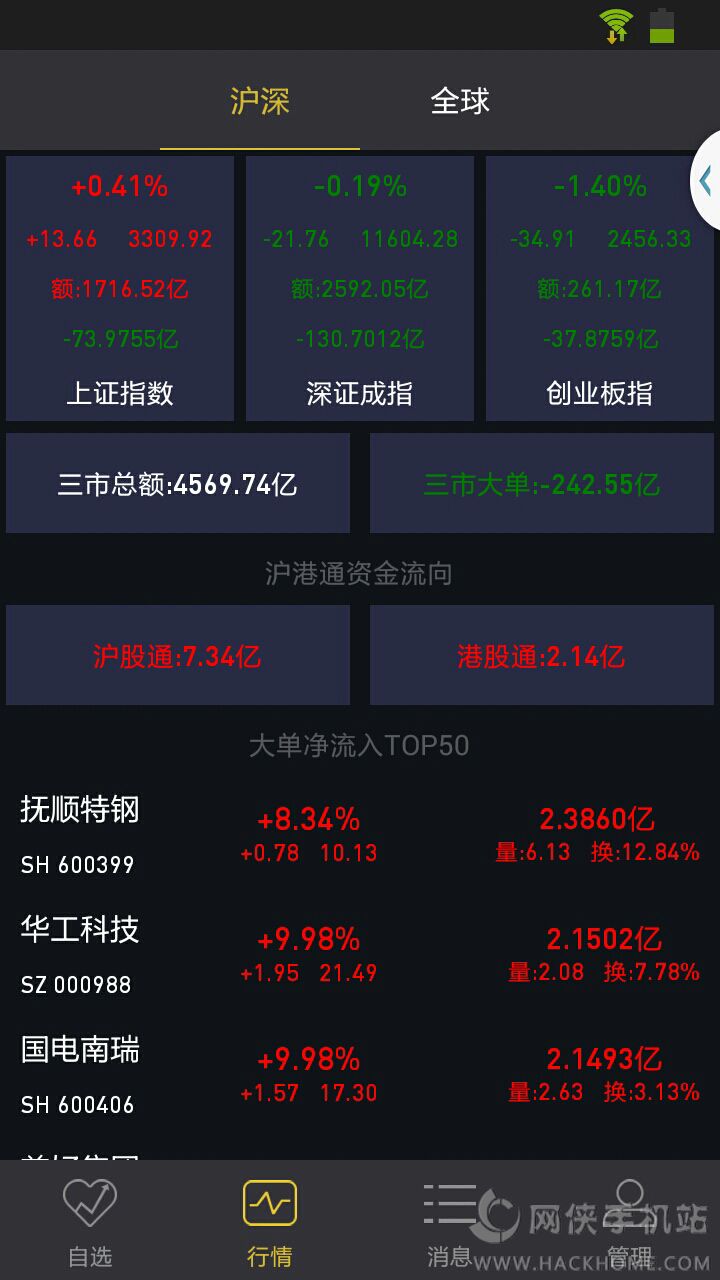720x1280 pixels.
Task: Open the 上证指数 index card
Action: (120, 288)
